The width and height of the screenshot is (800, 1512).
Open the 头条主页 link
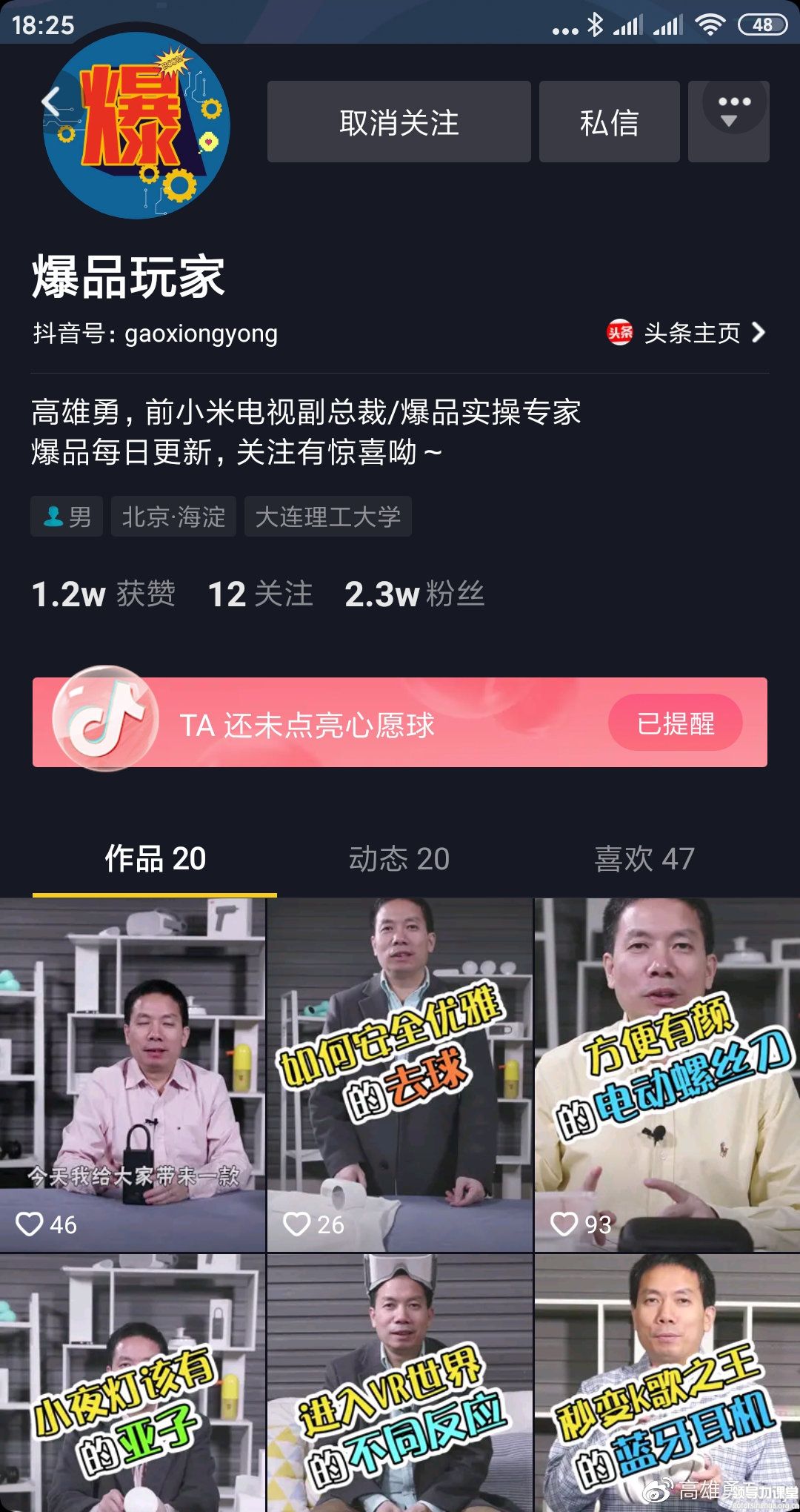pyautogui.click(x=686, y=333)
